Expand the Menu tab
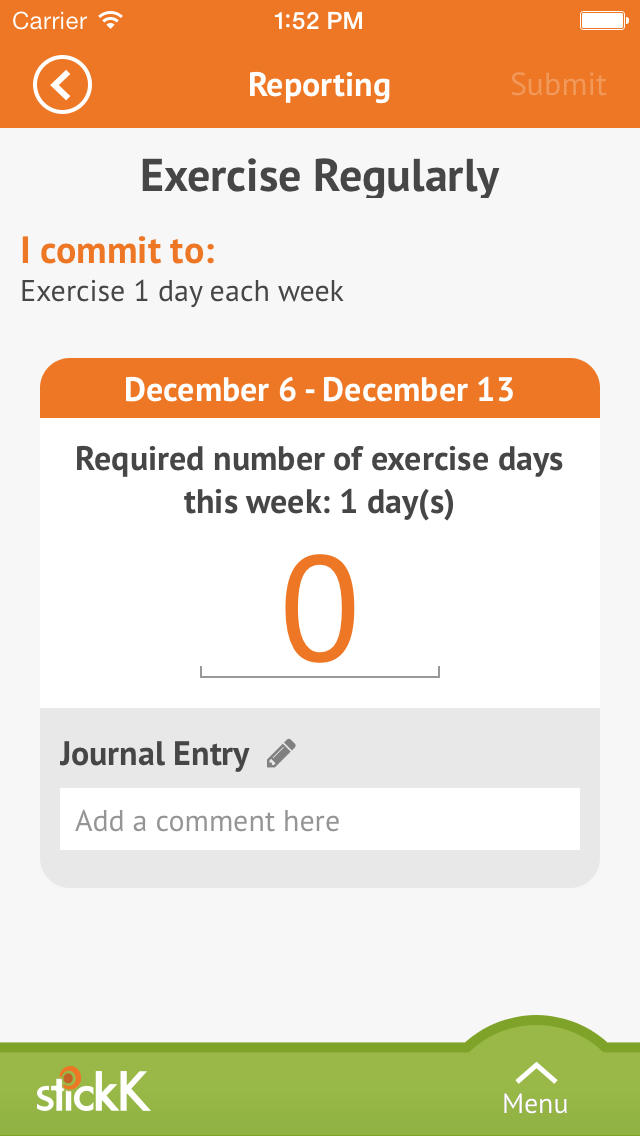Screen dimensions: 640x1136 coord(535,1087)
